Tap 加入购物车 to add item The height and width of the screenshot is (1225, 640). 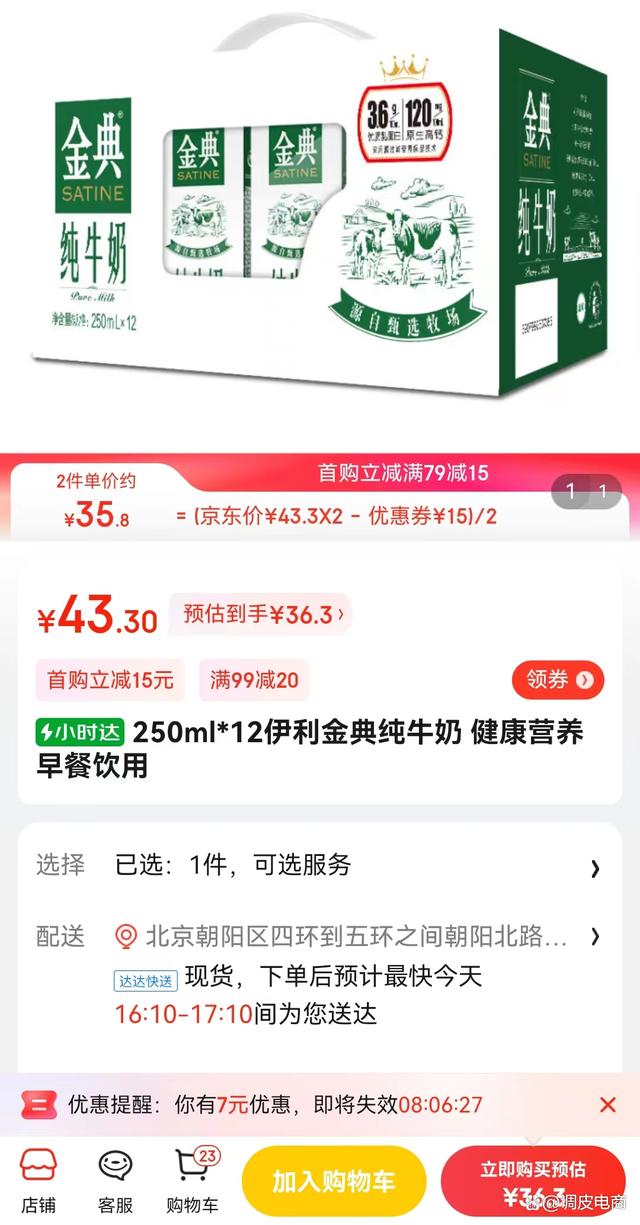334,1181
